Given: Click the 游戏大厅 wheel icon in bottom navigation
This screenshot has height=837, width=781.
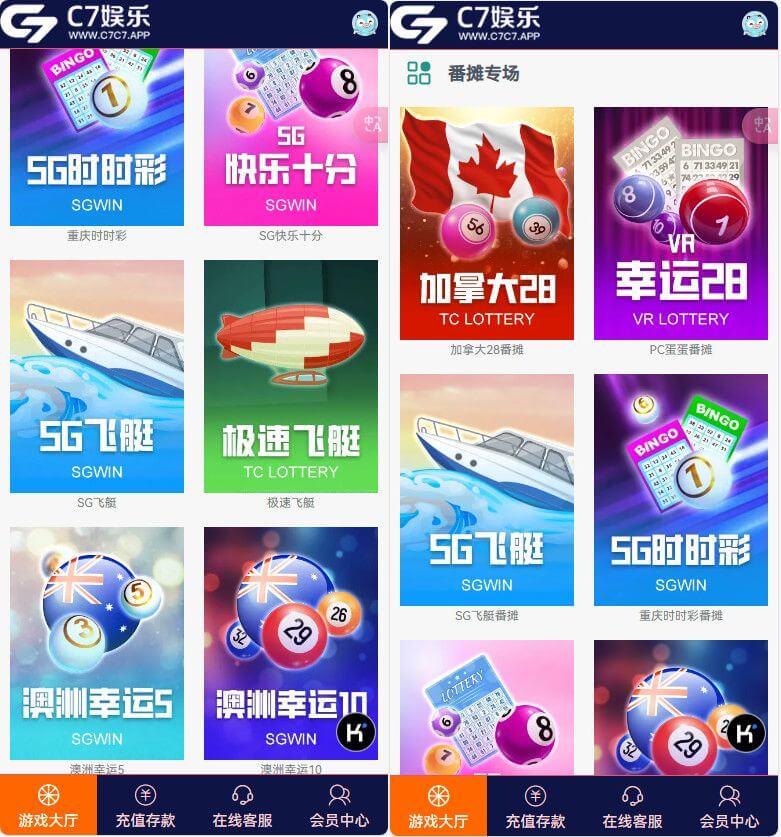Looking at the screenshot, I should click(47, 795).
